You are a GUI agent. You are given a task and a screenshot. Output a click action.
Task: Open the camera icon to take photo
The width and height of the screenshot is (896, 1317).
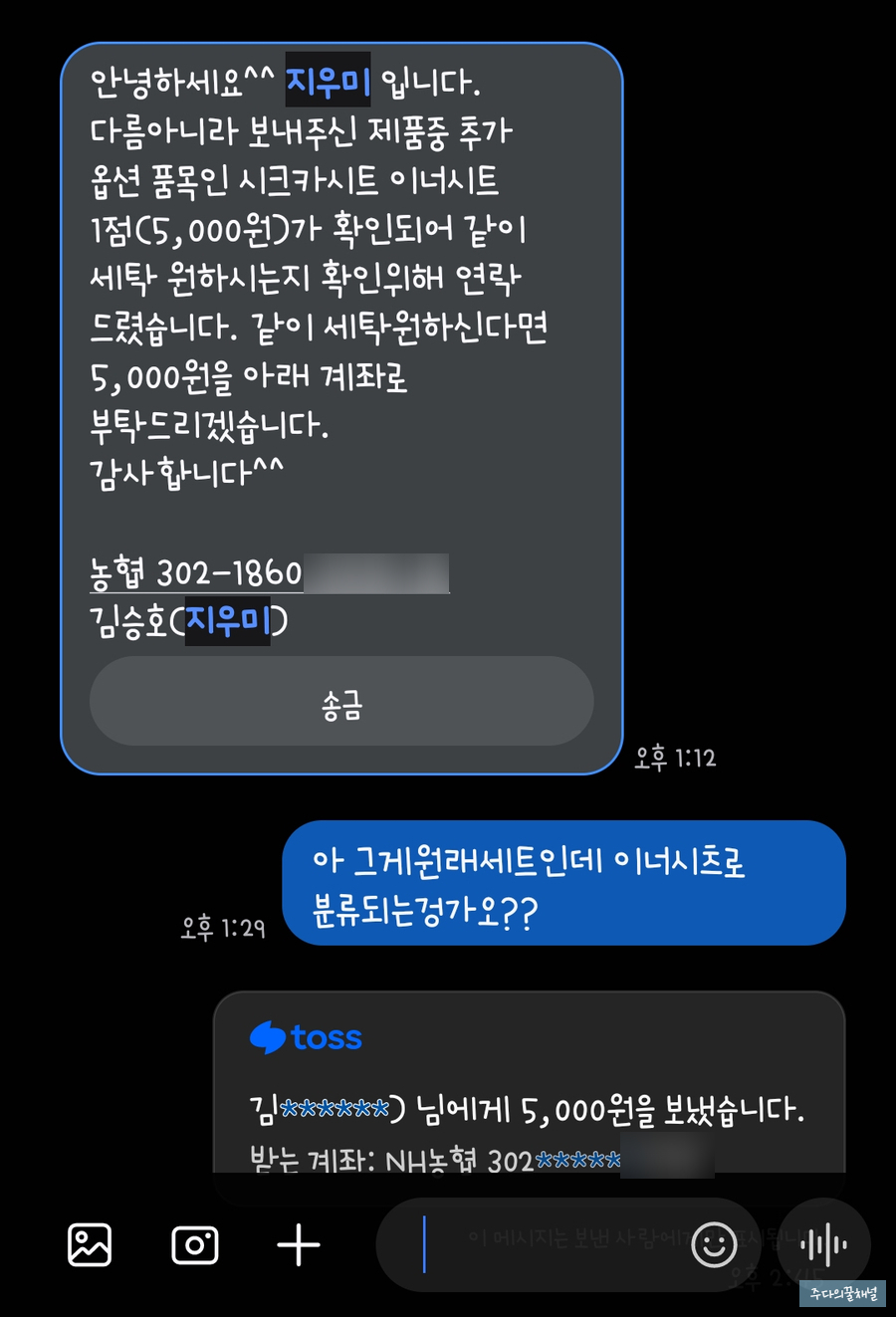coord(195,1244)
